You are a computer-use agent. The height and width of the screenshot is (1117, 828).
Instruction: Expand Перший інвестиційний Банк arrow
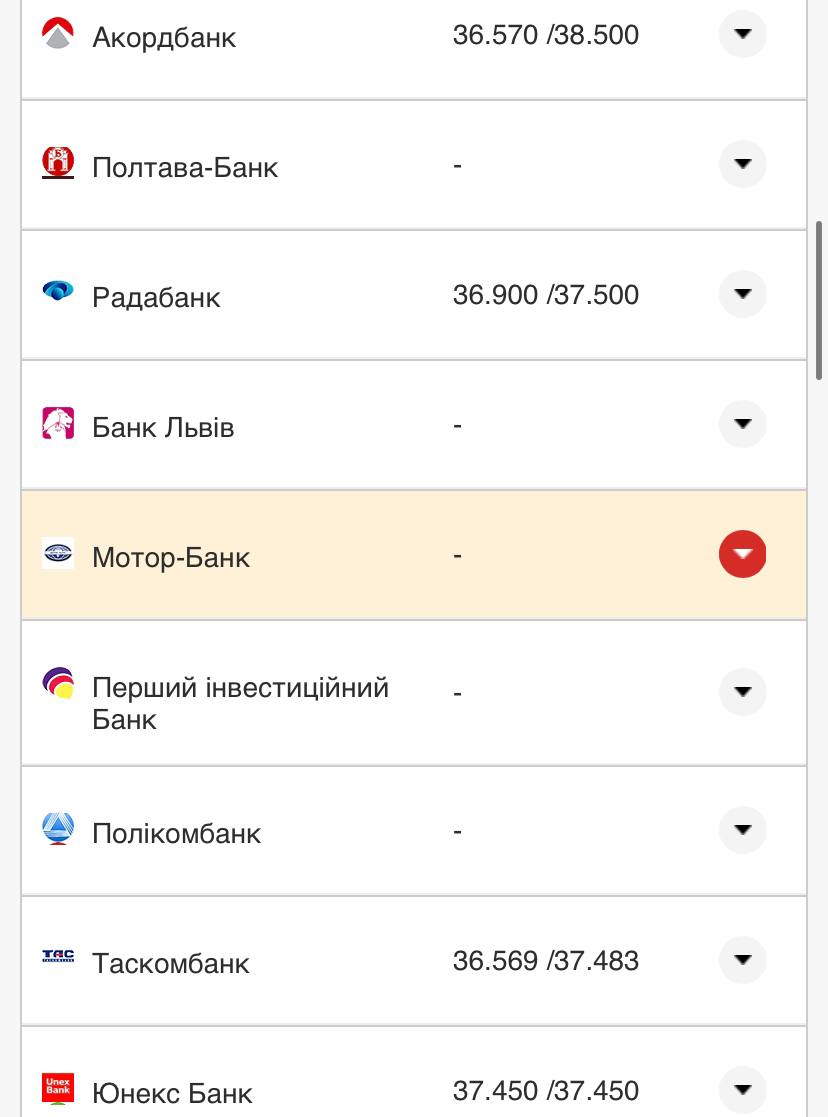[x=742, y=692]
